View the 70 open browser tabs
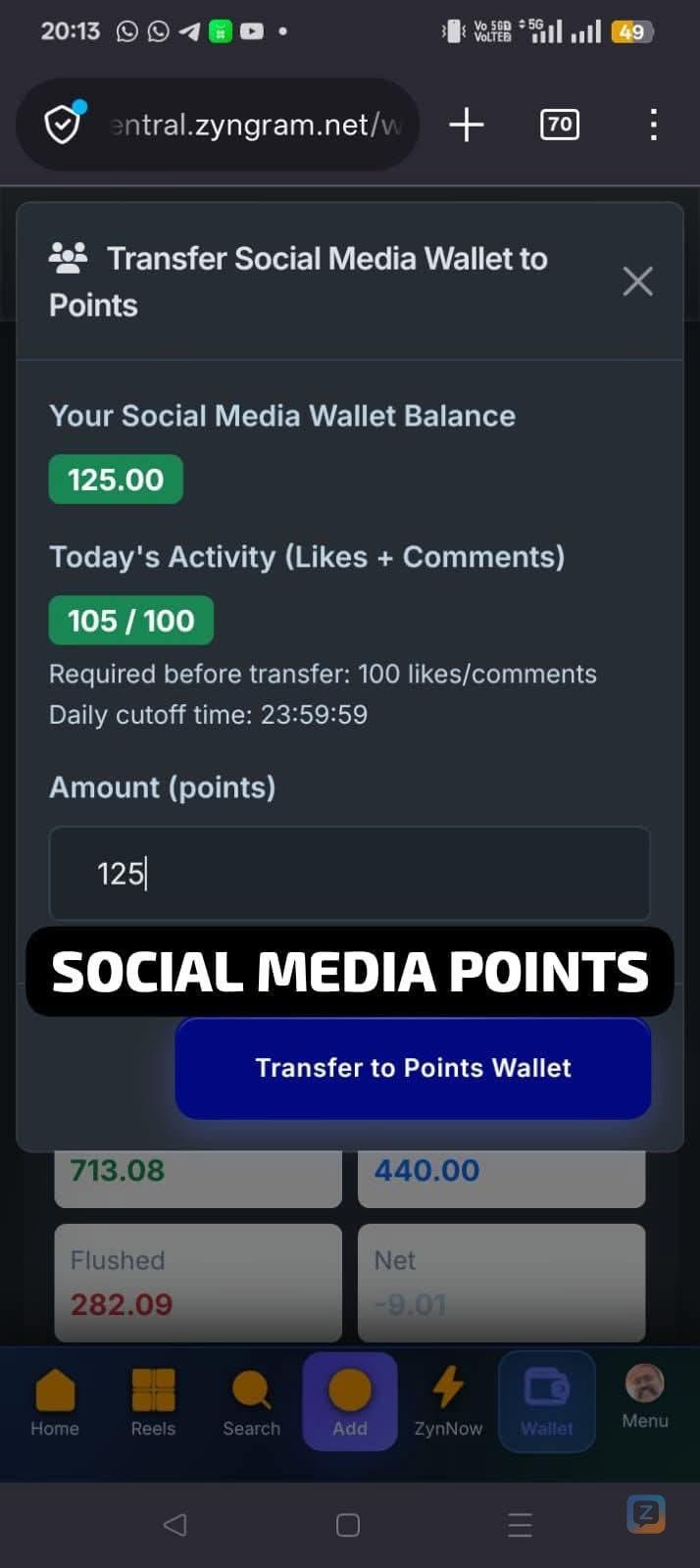 point(559,125)
